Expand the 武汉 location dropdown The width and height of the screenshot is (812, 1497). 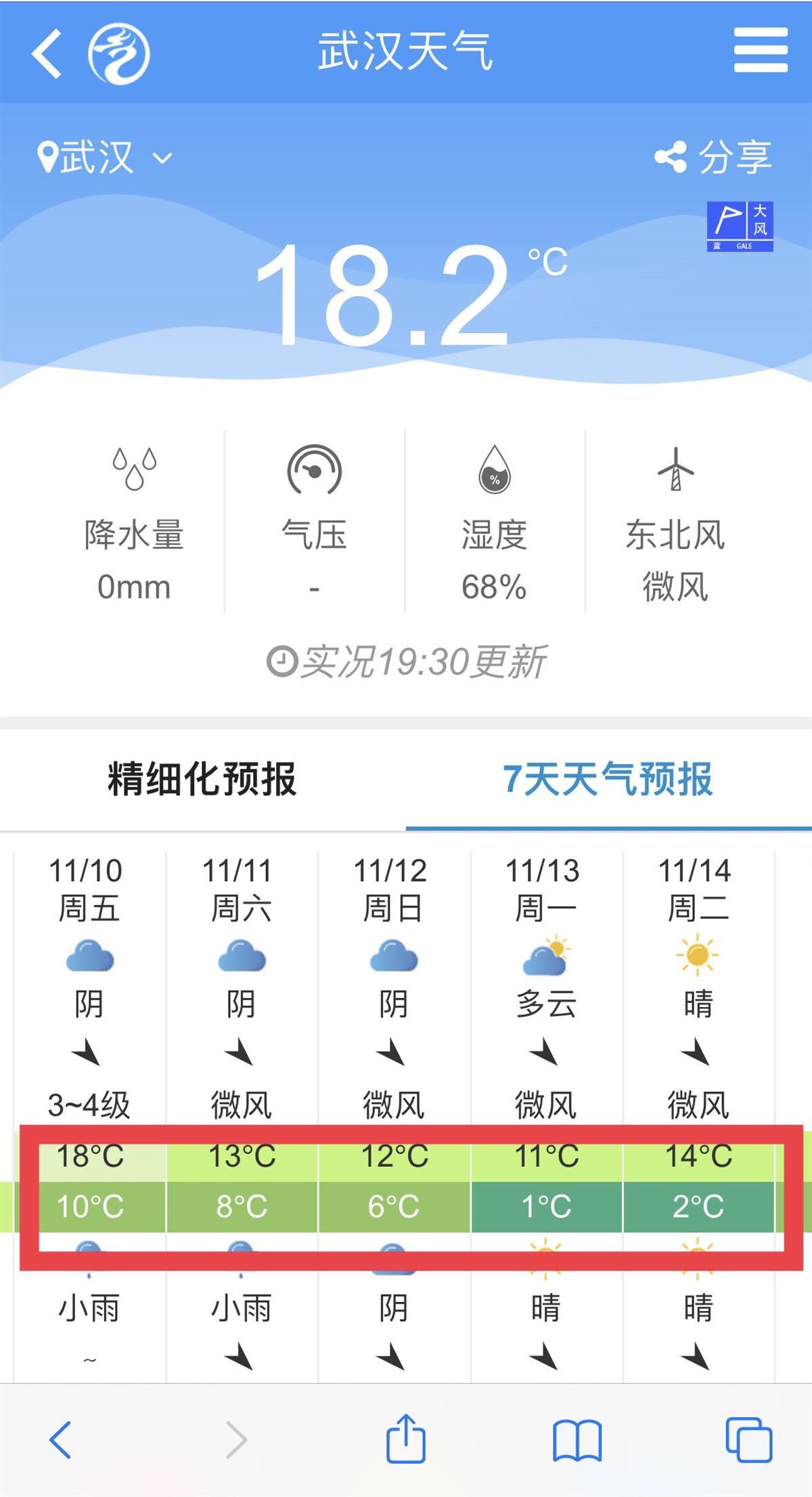[105, 157]
